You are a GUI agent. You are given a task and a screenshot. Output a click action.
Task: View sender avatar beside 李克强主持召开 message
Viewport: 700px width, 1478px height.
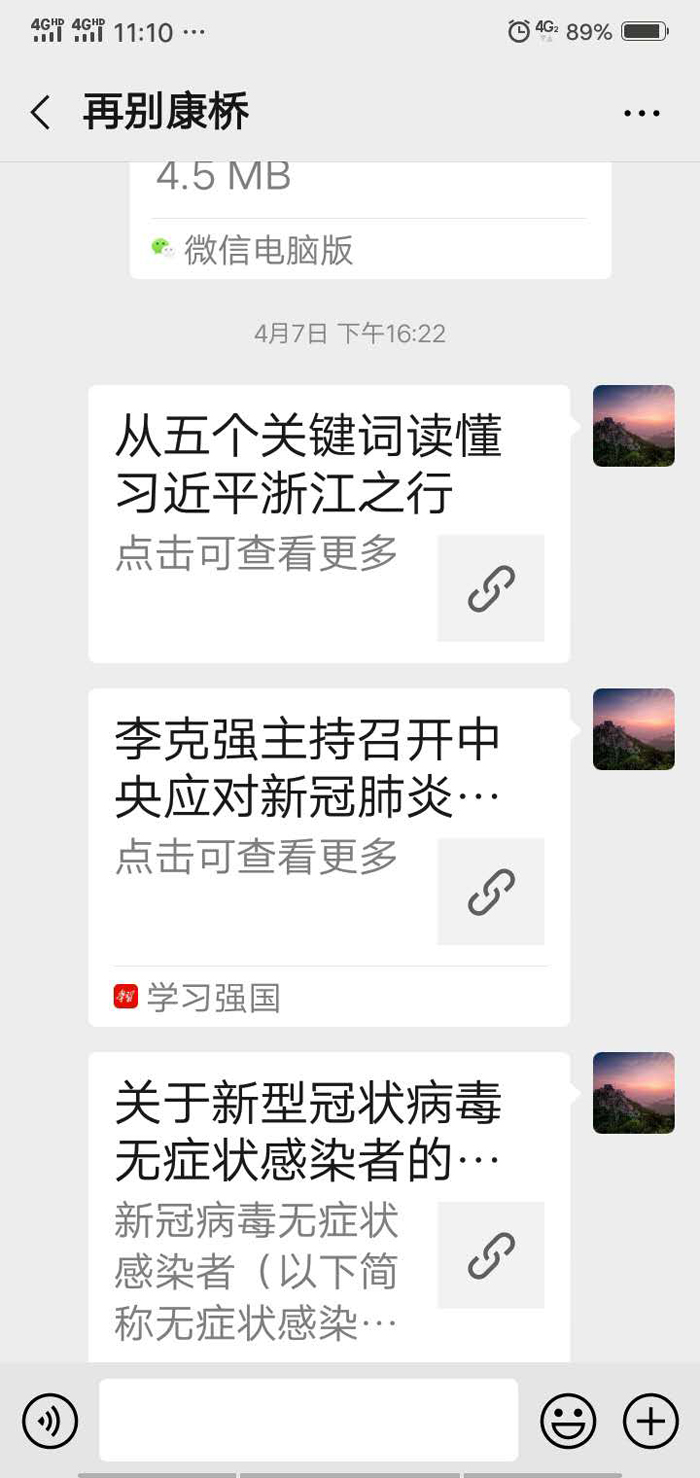(x=633, y=729)
